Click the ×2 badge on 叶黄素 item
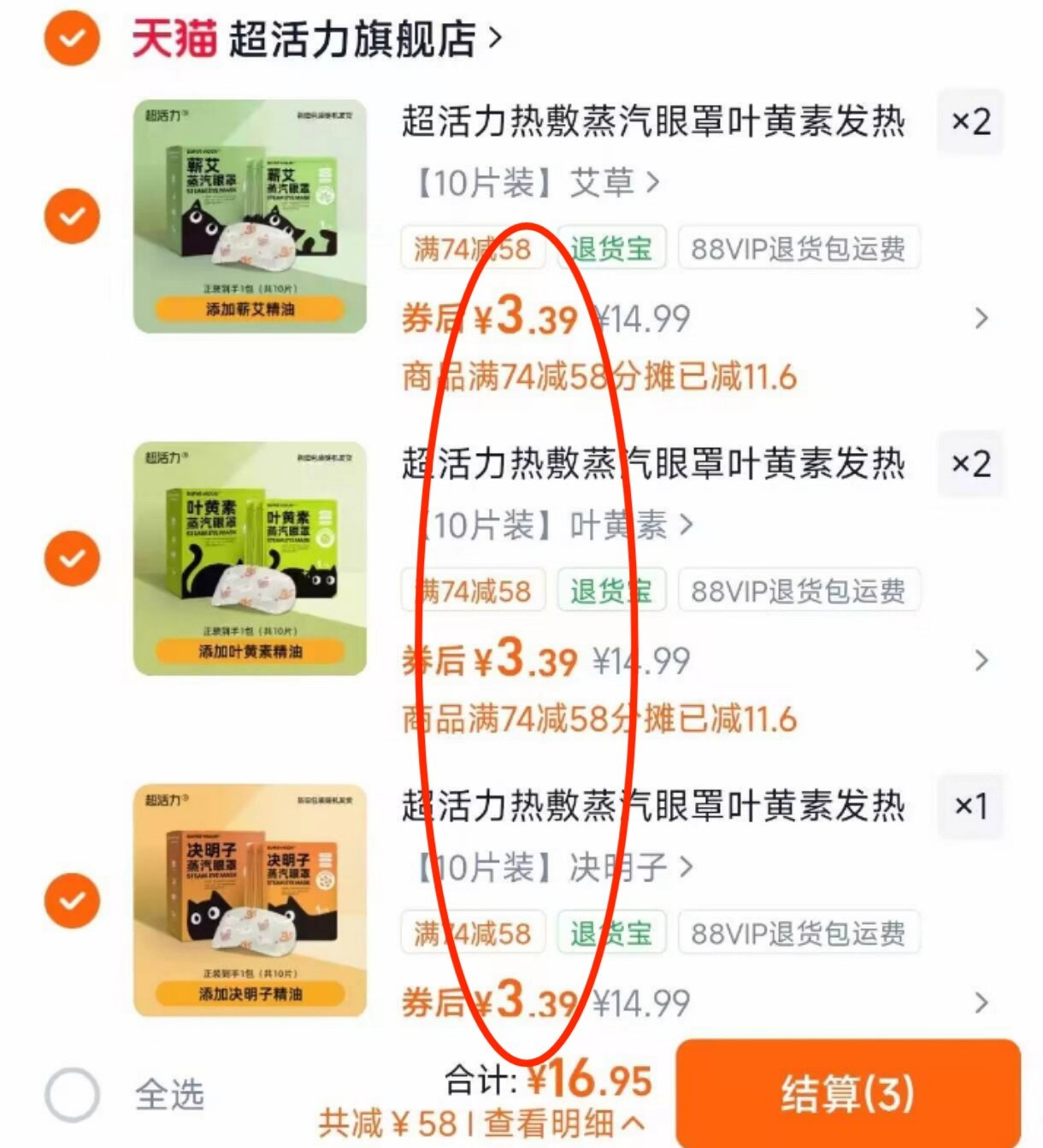This screenshot has height=1148, width=1043. coord(972,465)
